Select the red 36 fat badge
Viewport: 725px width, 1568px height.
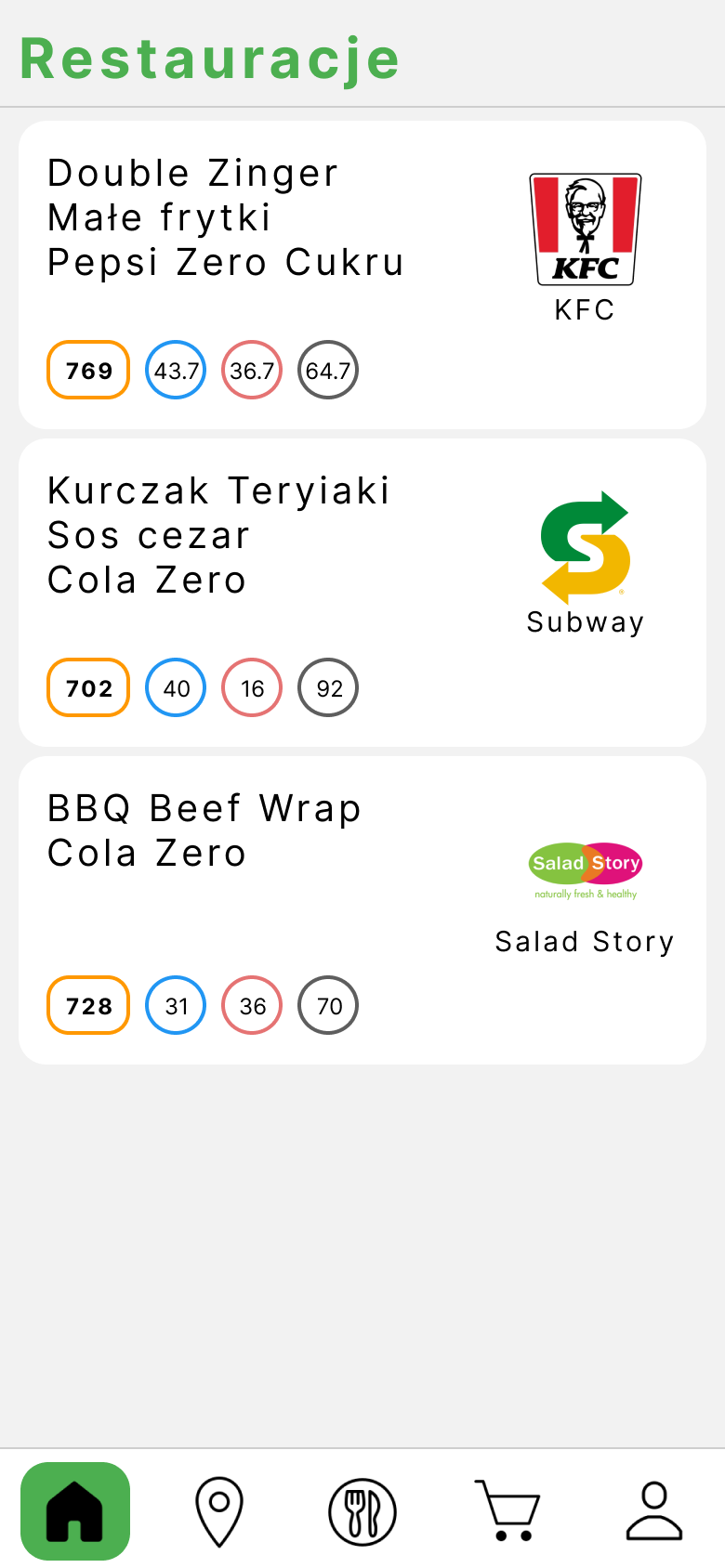pos(252,1005)
